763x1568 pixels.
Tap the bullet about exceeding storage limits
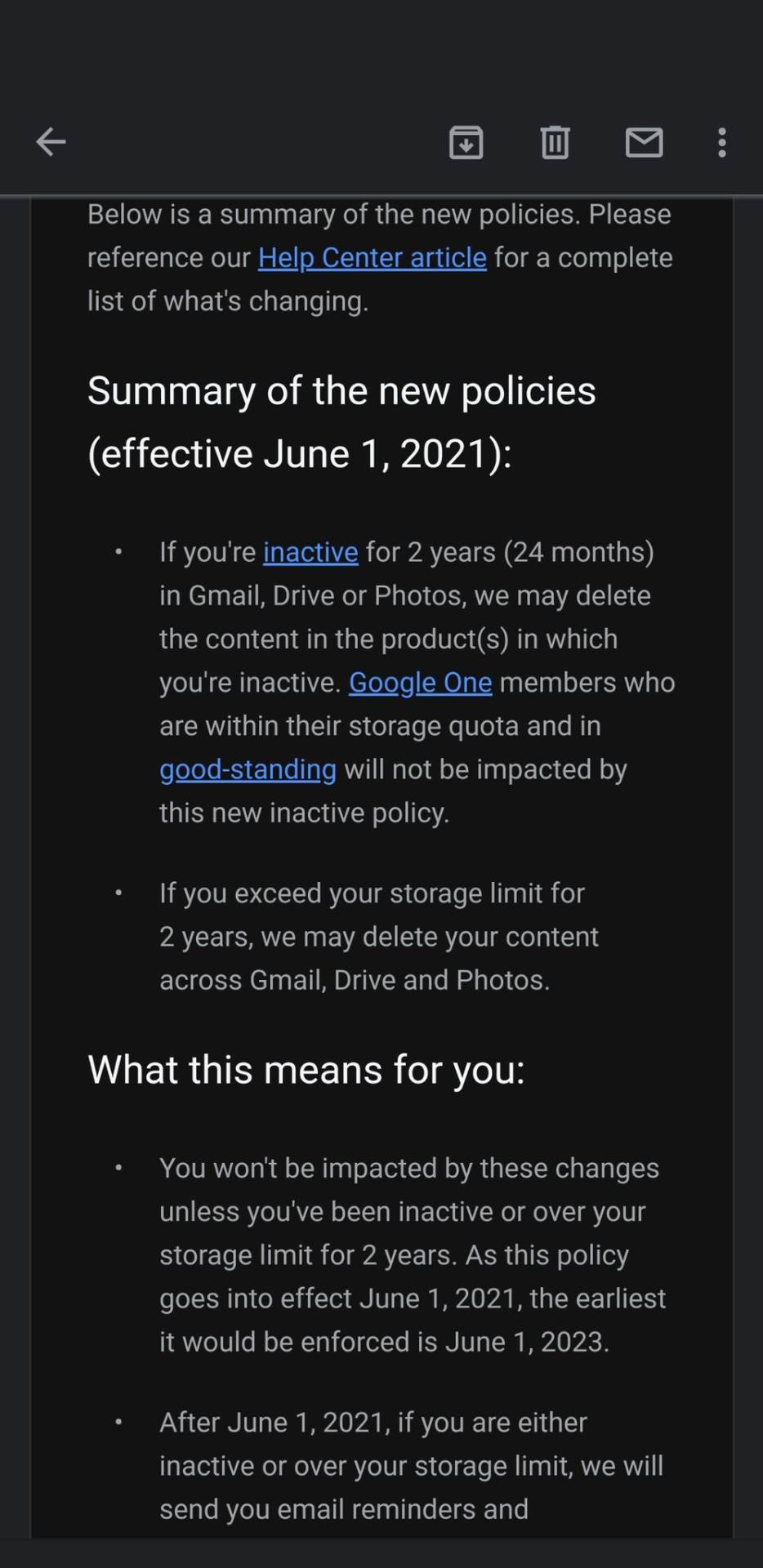(x=380, y=937)
